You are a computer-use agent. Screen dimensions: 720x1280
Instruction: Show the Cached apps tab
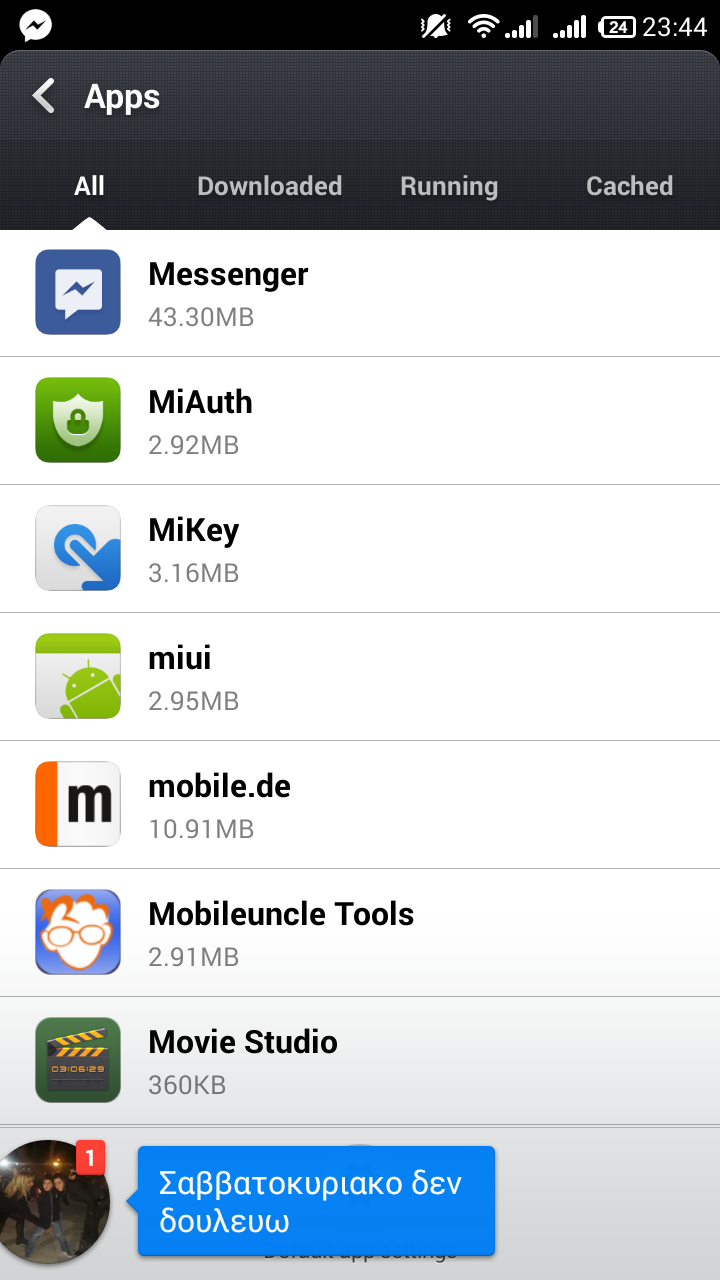tap(629, 186)
